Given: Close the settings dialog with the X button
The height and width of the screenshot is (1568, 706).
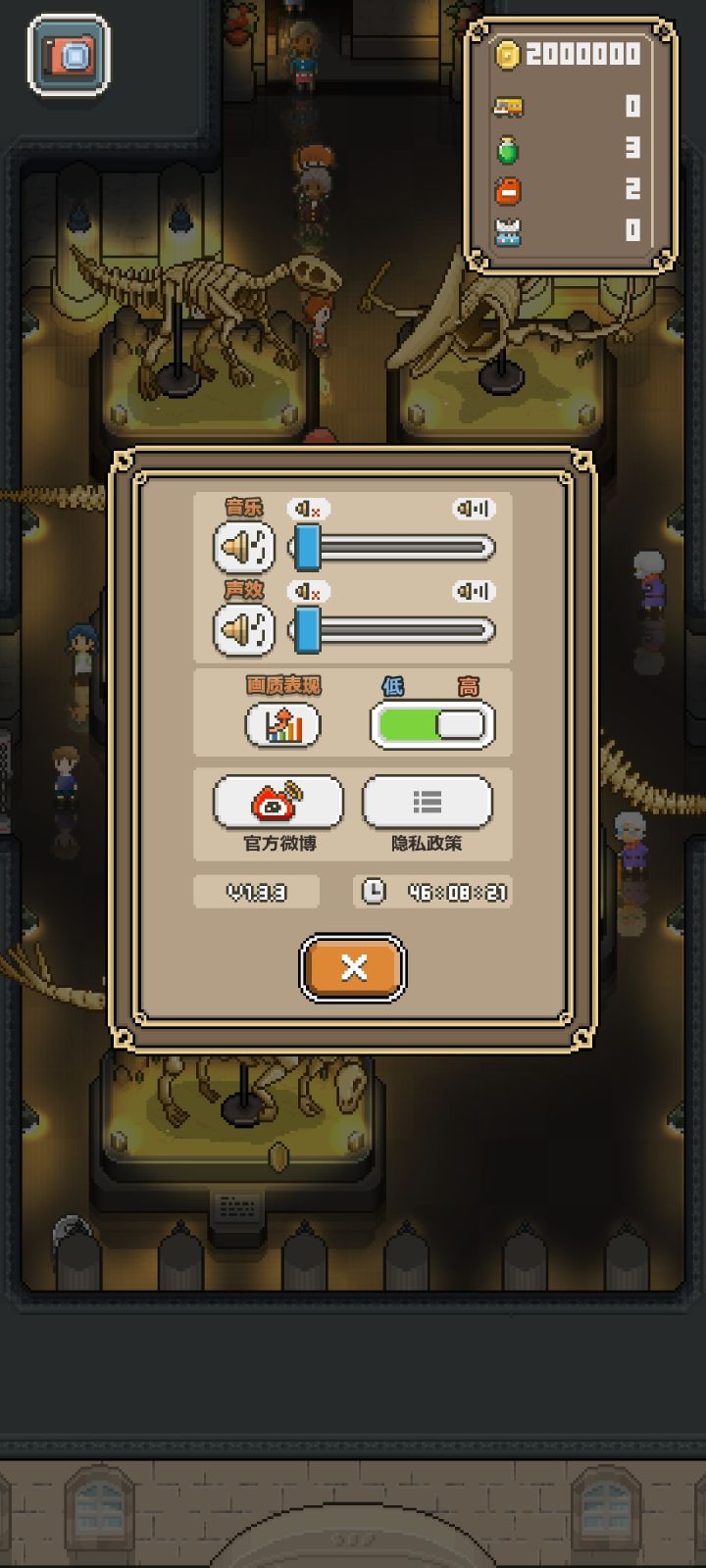Looking at the screenshot, I should pyautogui.click(x=353, y=968).
